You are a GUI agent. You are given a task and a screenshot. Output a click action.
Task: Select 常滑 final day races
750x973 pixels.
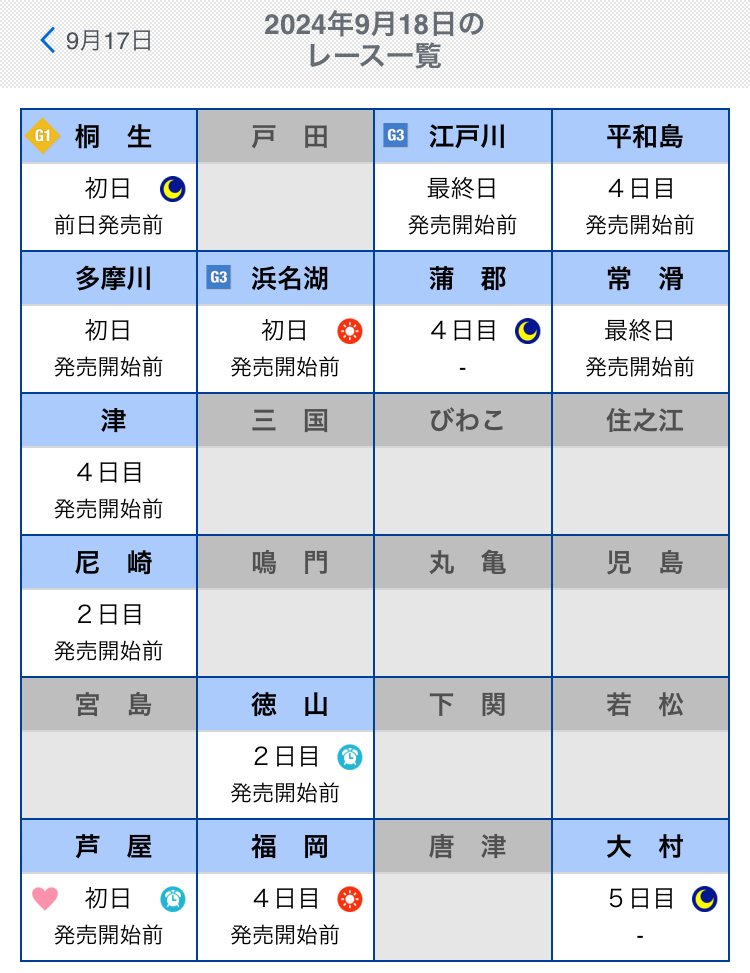coord(640,323)
